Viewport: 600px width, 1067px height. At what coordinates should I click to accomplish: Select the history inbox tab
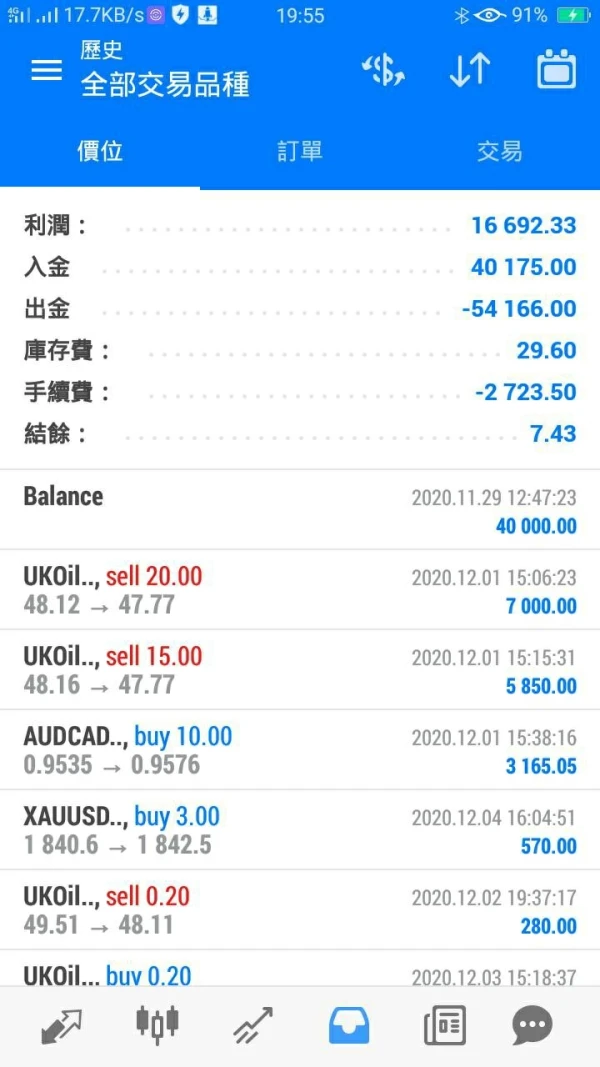349,1026
